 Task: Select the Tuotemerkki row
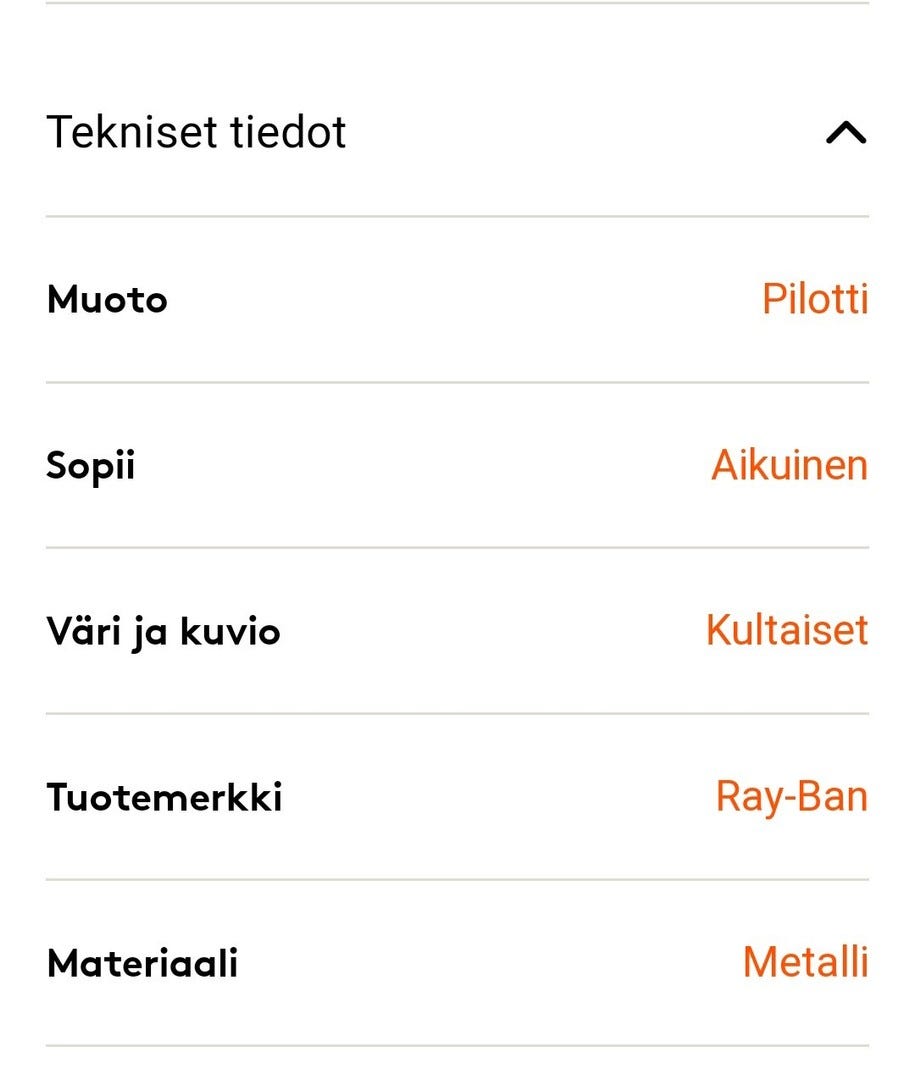coord(457,797)
